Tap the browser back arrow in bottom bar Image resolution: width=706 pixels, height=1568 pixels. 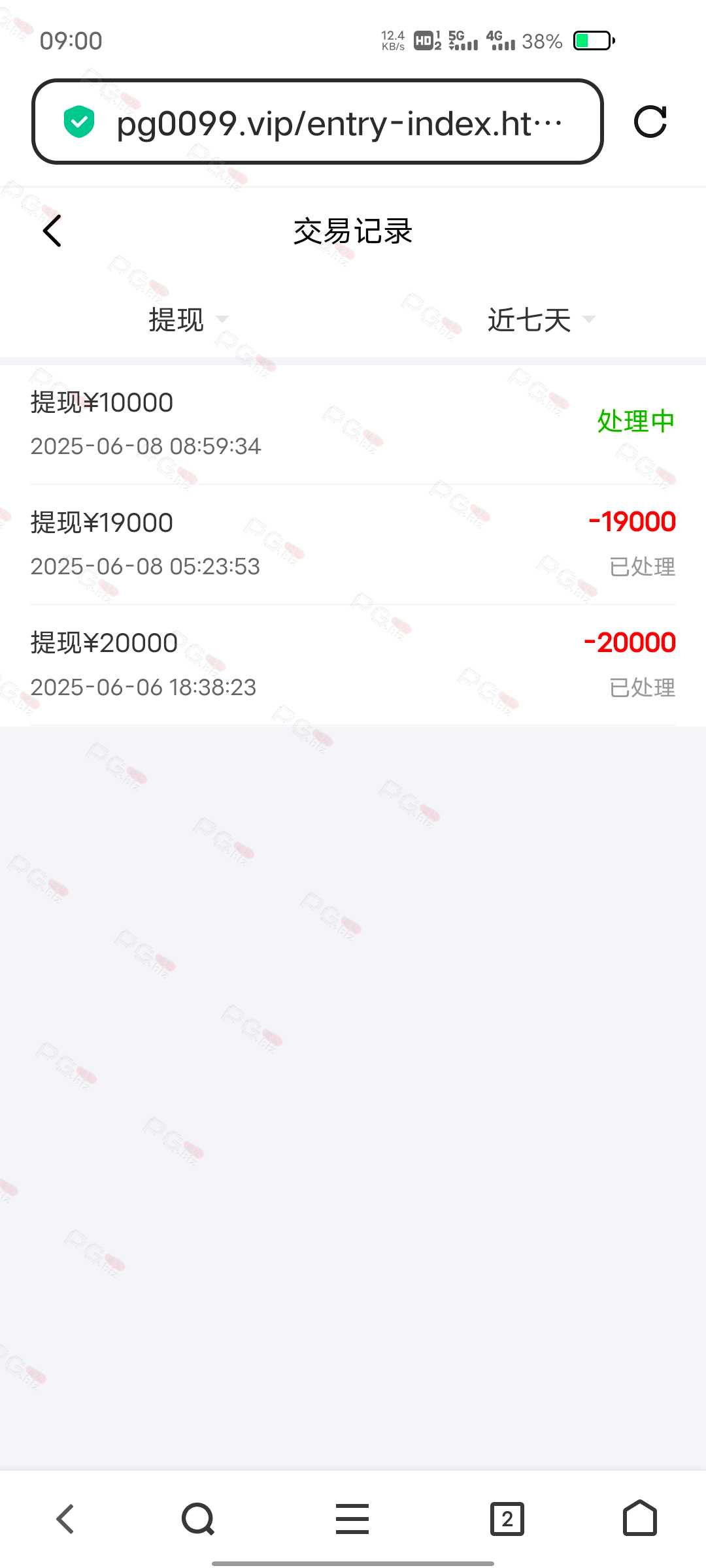65,1518
